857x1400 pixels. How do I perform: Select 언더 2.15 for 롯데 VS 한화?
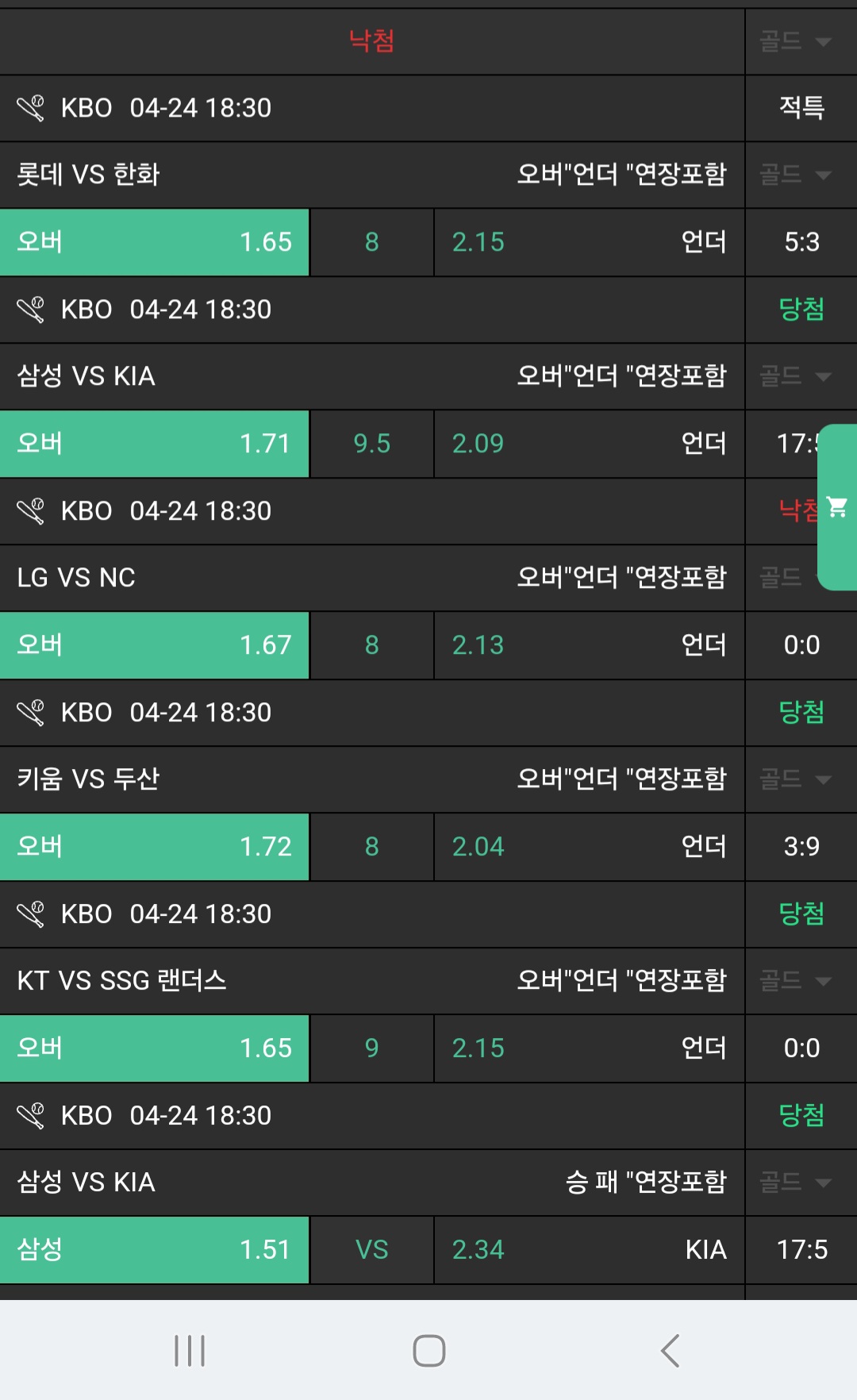[589, 242]
